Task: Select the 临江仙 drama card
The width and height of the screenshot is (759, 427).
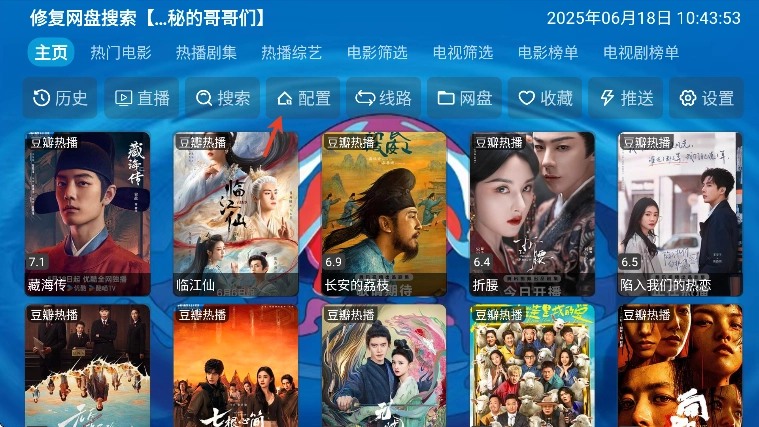Action: [x=236, y=214]
